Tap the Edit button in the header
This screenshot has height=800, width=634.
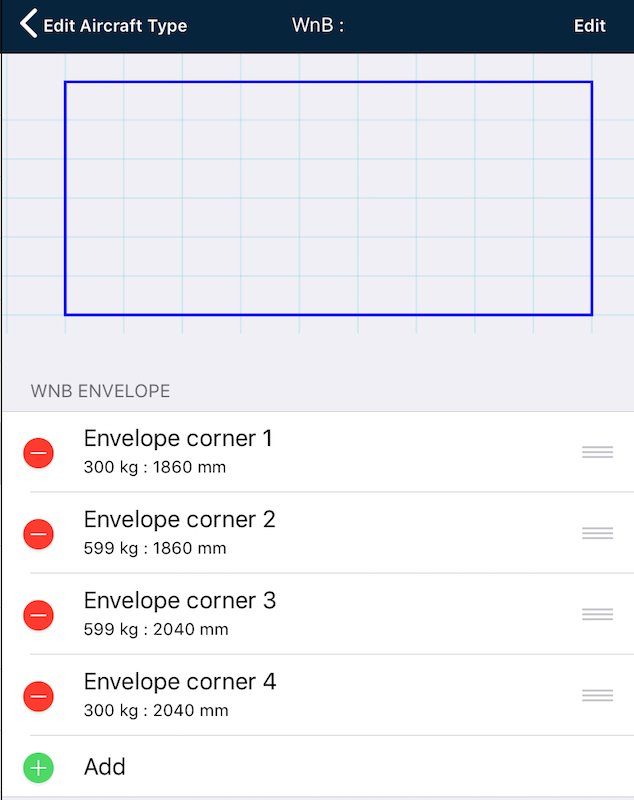point(589,25)
